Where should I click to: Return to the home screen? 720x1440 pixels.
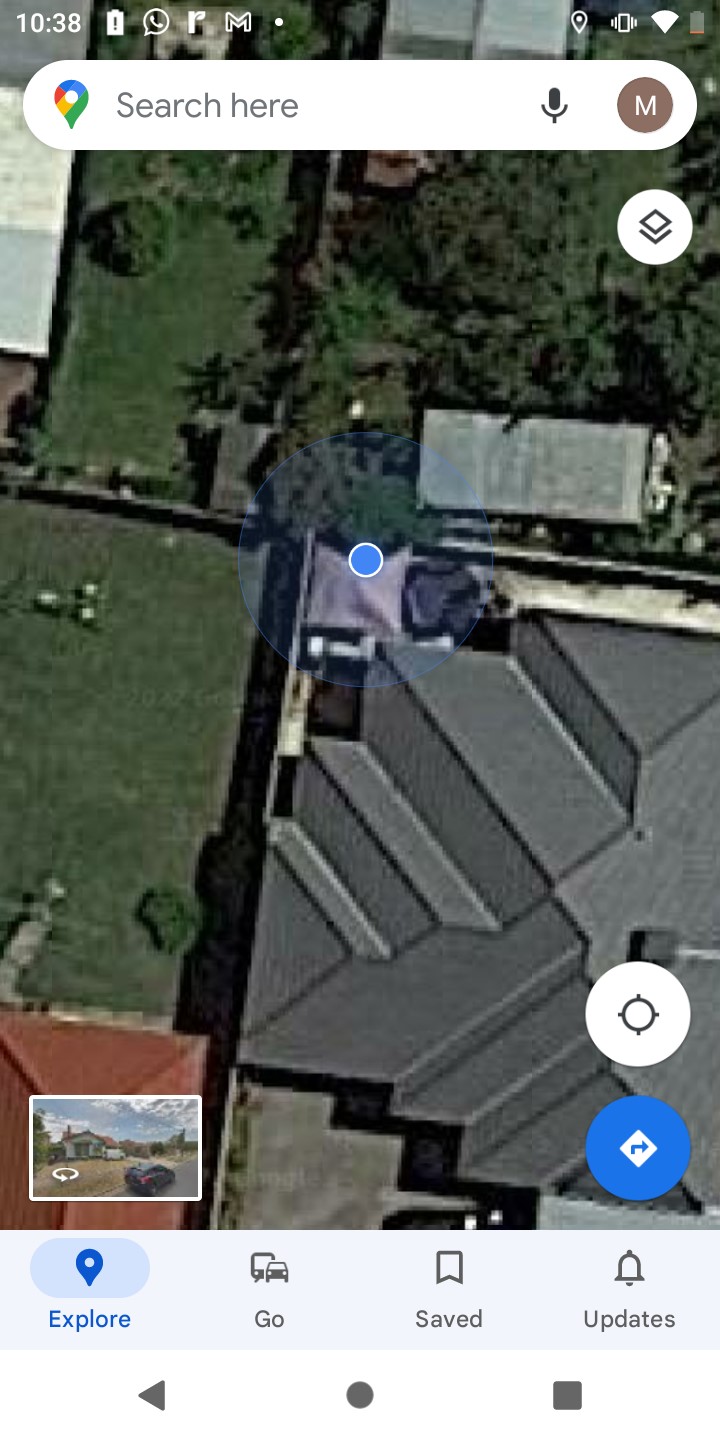(360, 1395)
